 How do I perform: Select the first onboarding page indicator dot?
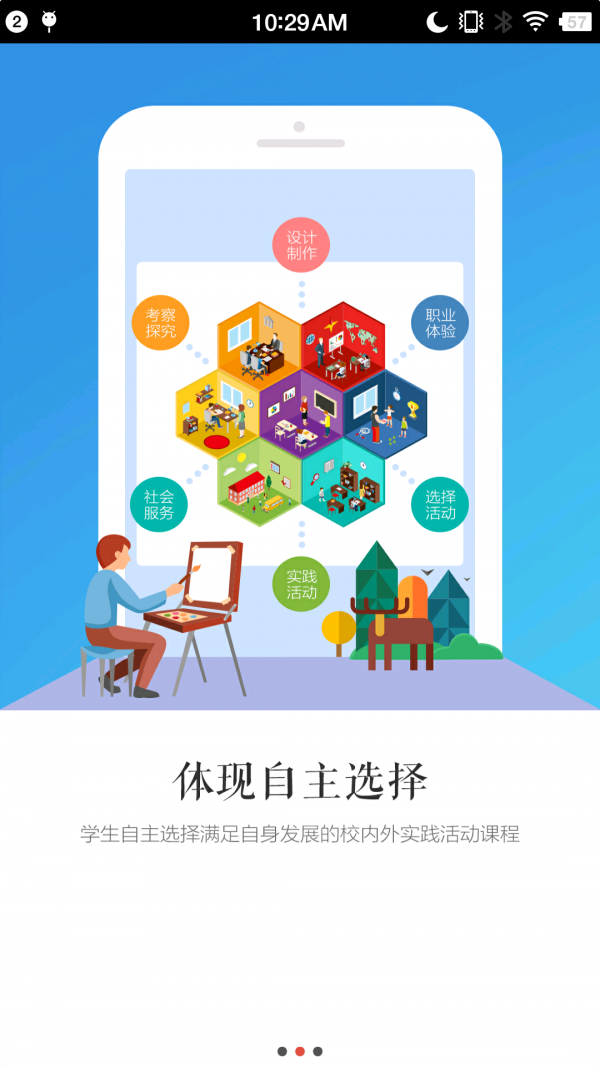[282, 1051]
